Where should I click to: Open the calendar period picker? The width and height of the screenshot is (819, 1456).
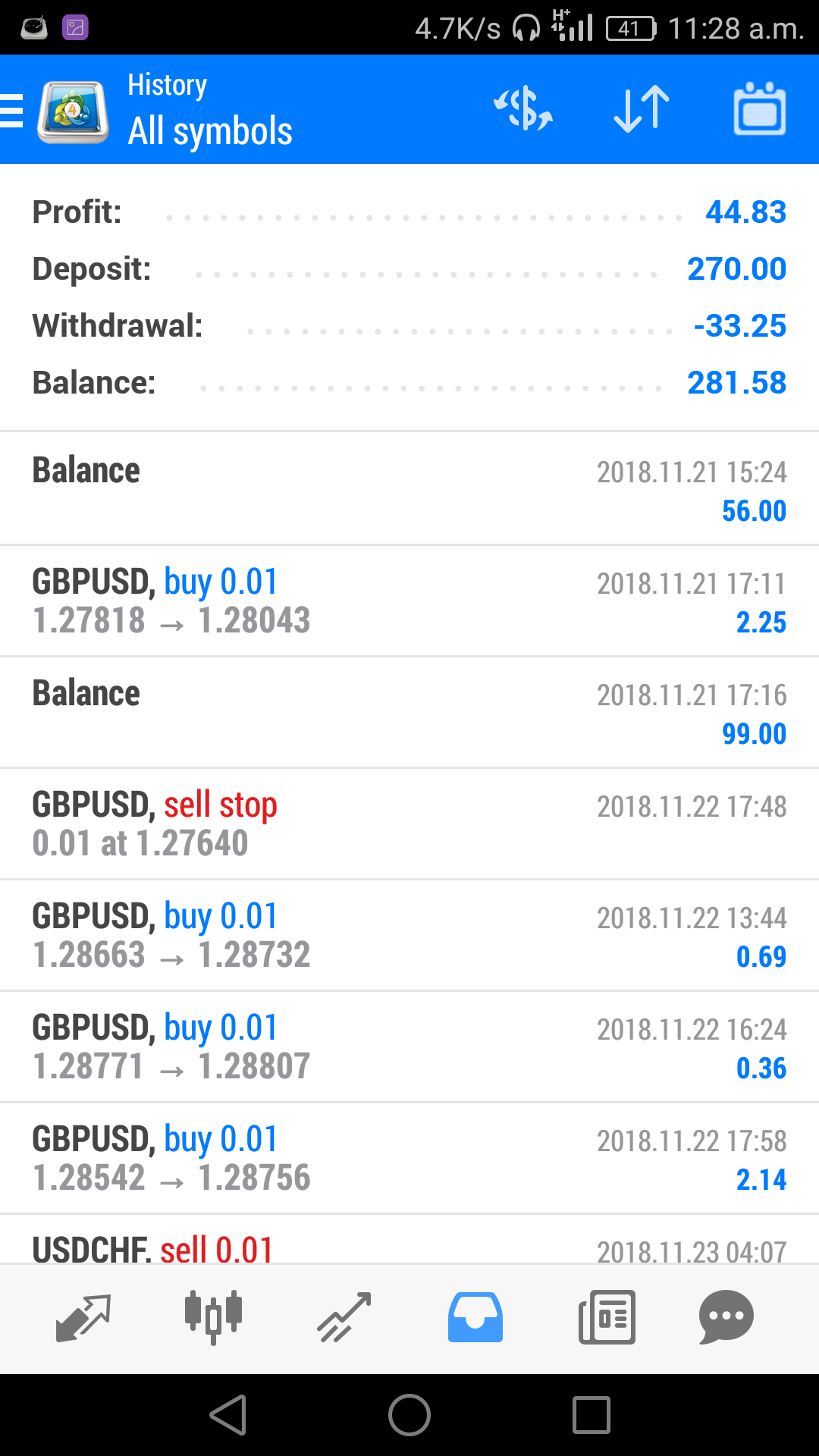click(x=760, y=109)
